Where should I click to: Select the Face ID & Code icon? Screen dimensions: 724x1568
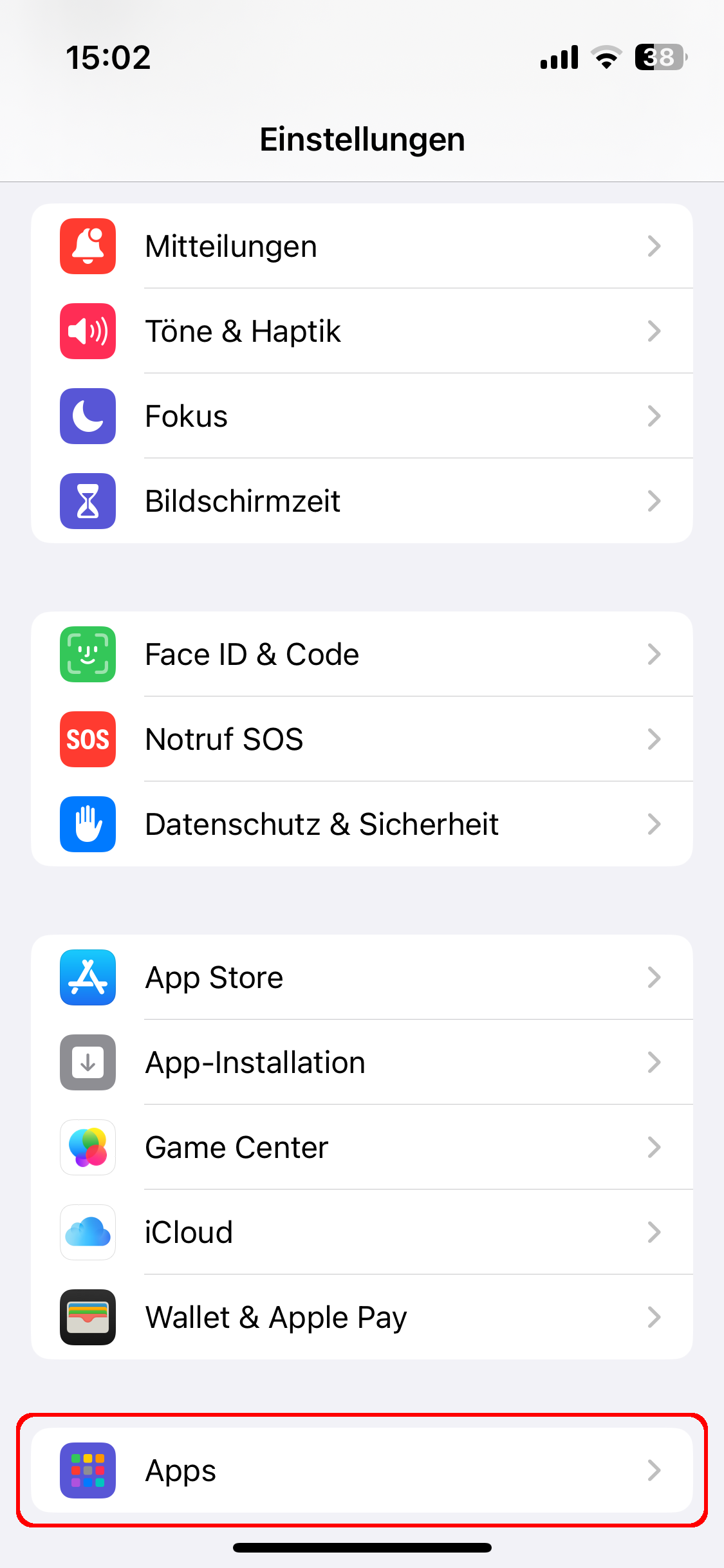[88, 654]
